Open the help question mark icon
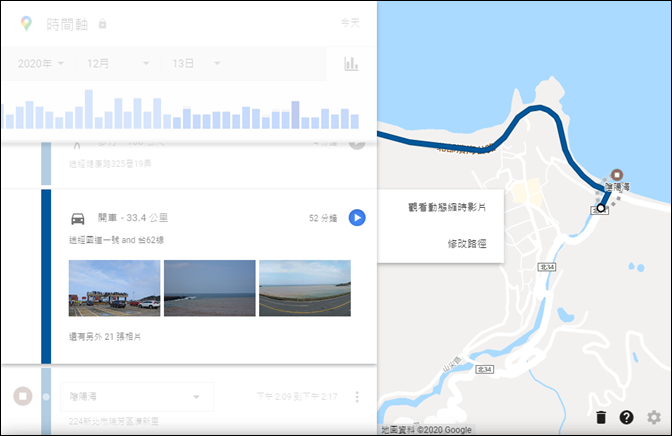The image size is (672, 436). click(627, 417)
